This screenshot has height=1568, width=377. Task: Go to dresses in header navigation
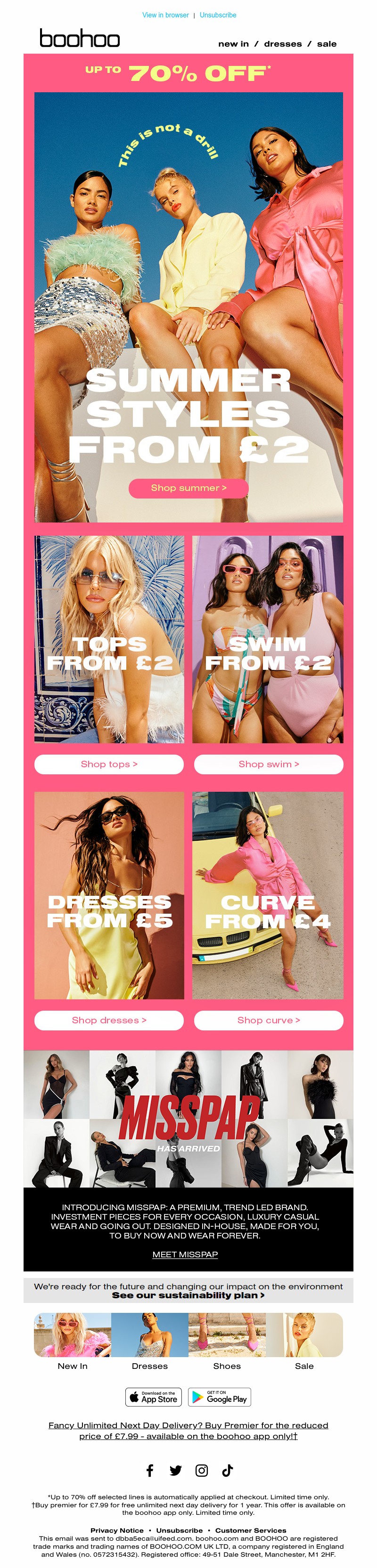coord(283,44)
